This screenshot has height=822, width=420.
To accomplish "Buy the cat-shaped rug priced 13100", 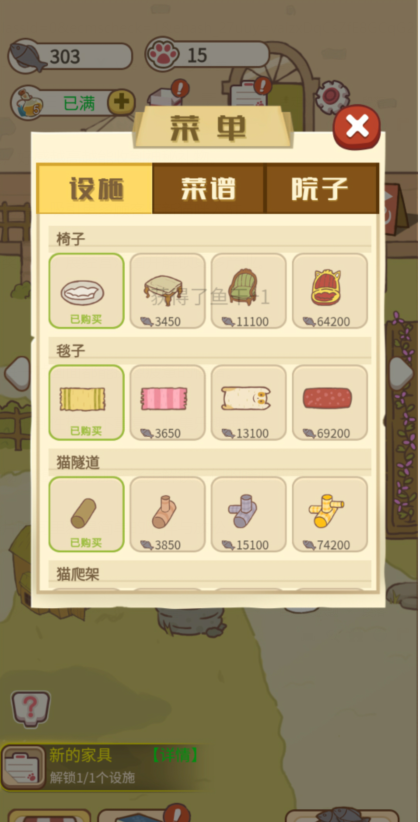I will click(x=249, y=403).
